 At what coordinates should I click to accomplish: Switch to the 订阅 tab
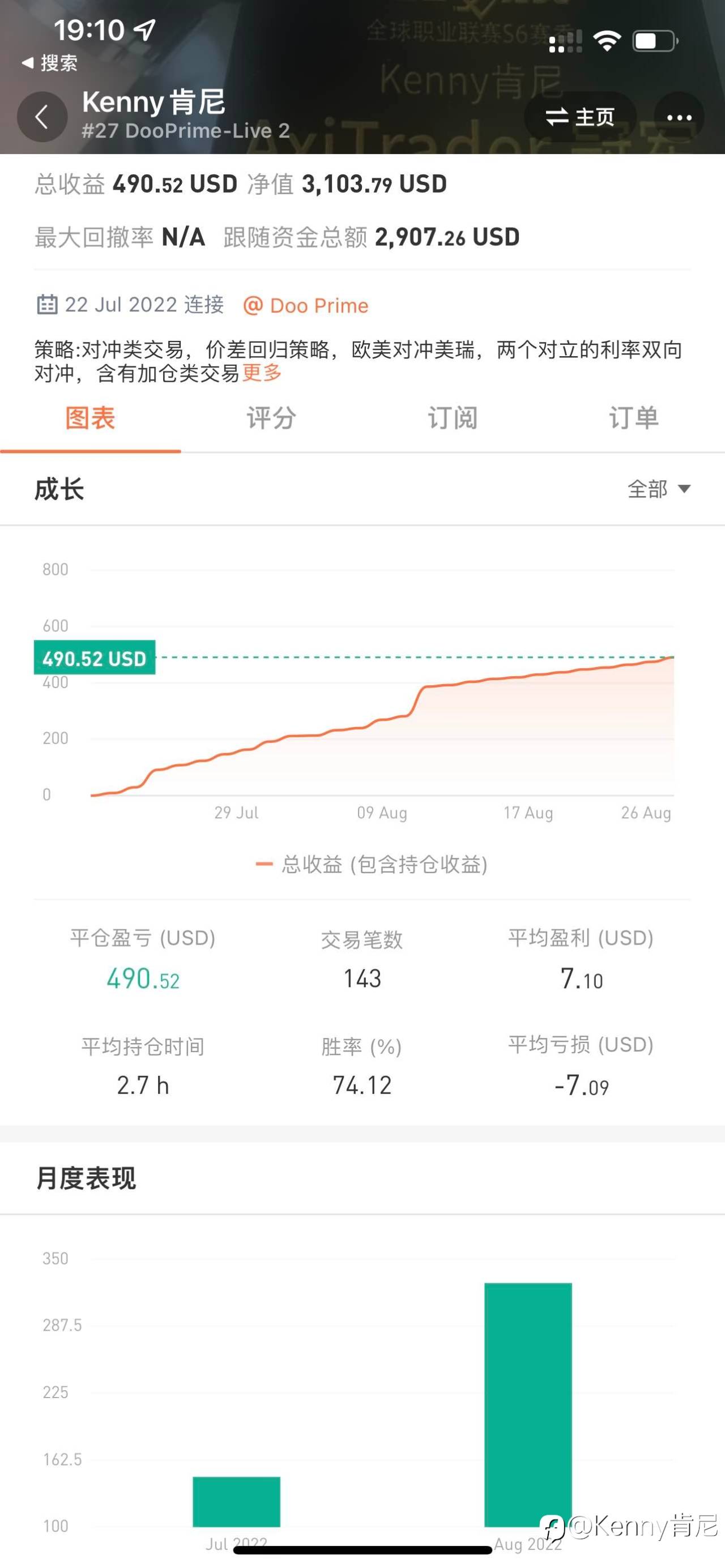pyautogui.click(x=453, y=418)
